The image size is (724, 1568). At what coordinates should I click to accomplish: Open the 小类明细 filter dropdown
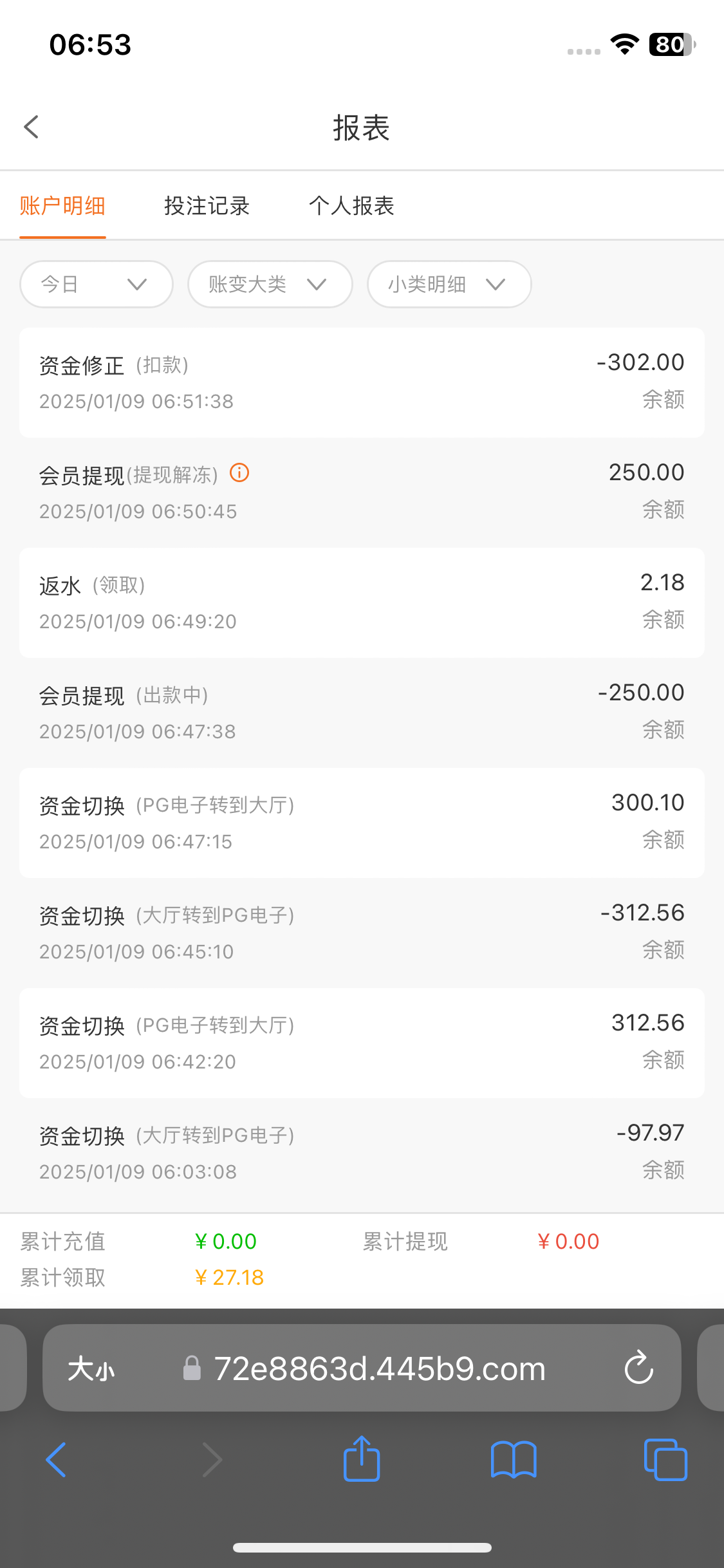(449, 284)
